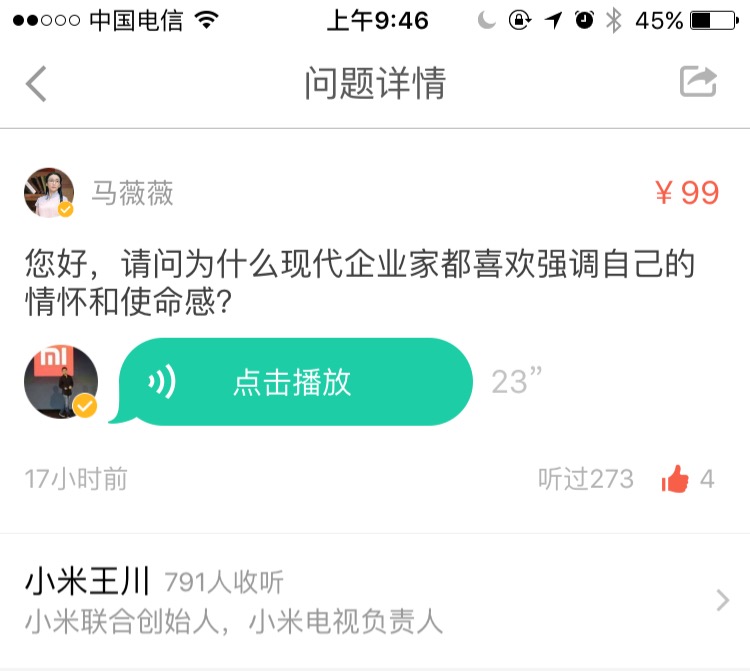Play the 23-second voice answer

[295, 382]
